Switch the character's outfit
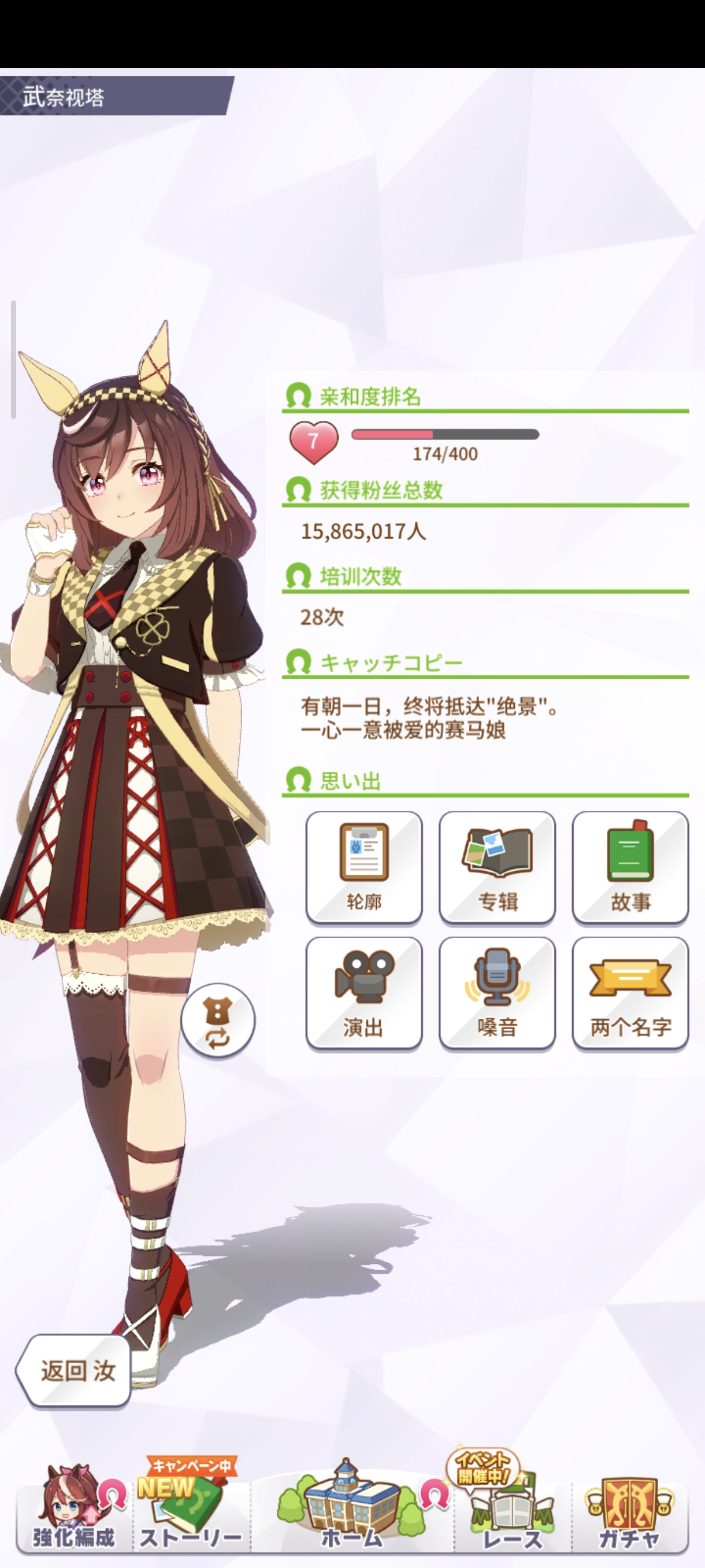705x1568 pixels. point(218,1019)
